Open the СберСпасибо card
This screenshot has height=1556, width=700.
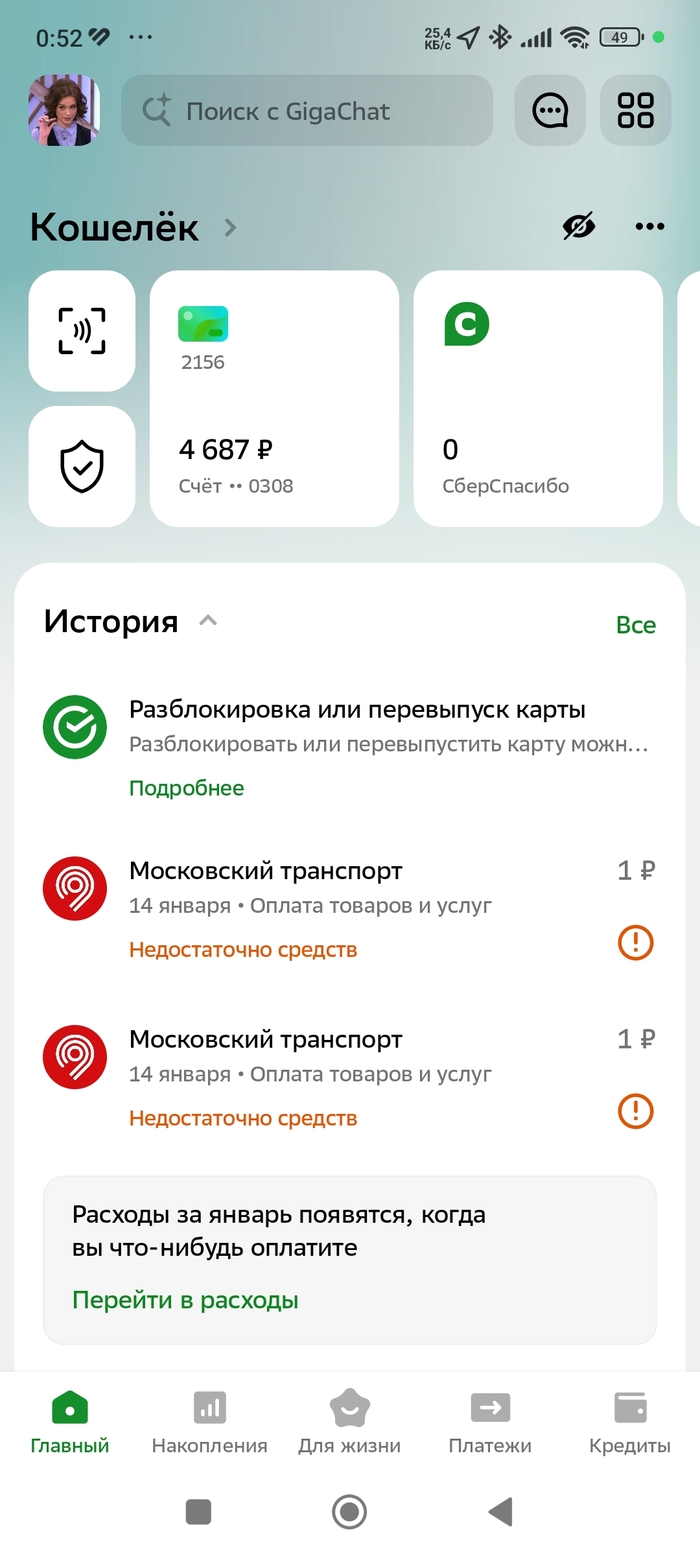[x=538, y=398]
